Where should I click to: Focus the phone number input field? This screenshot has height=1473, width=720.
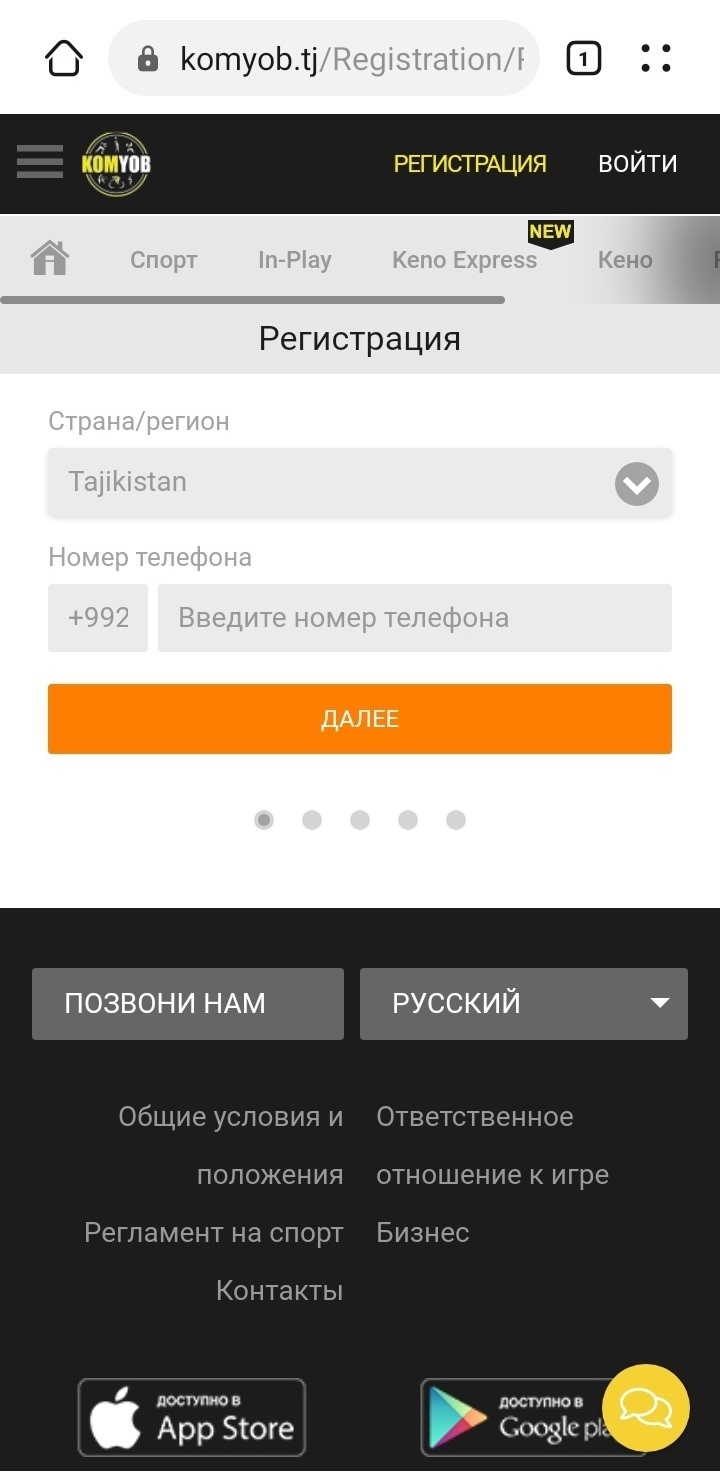click(x=415, y=618)
